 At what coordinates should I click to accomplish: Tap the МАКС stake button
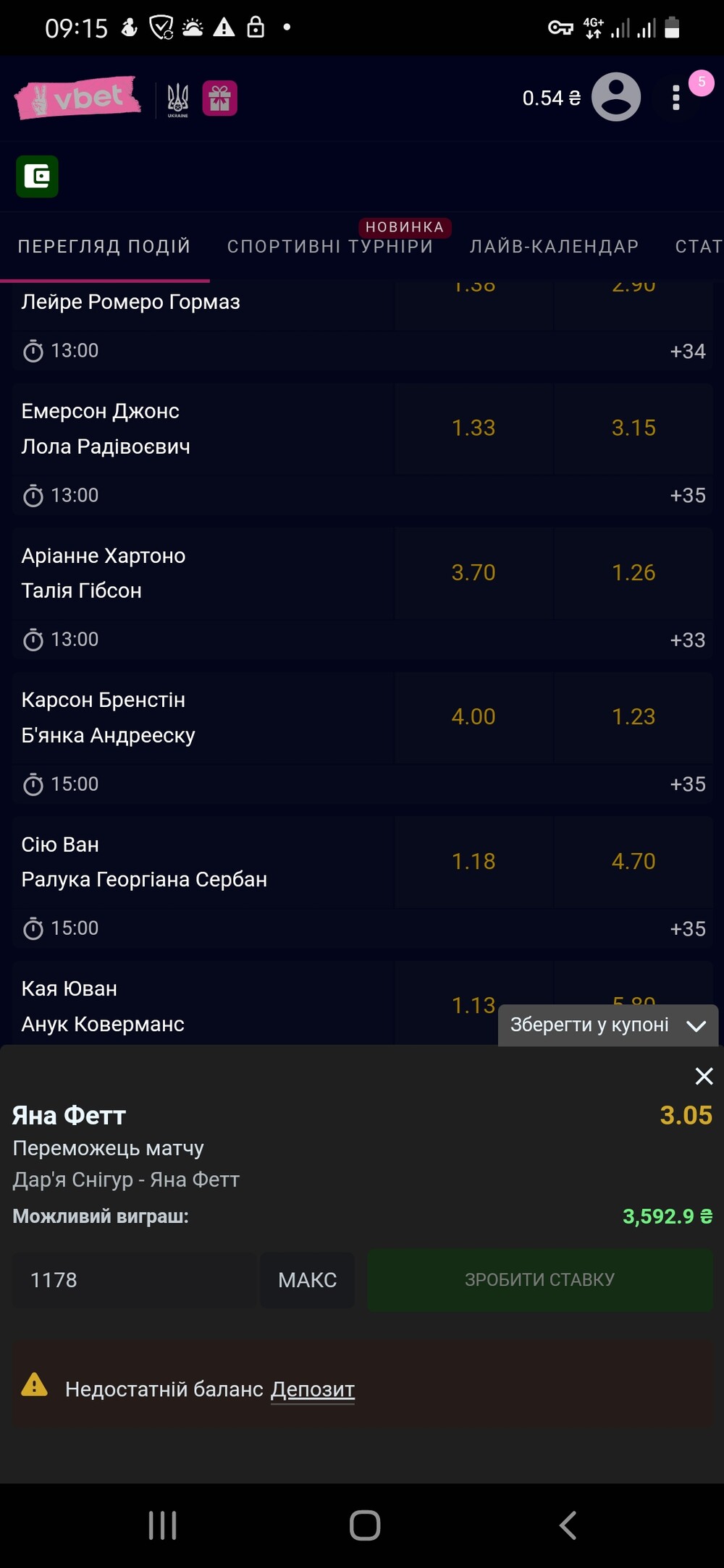[307, 1280]
